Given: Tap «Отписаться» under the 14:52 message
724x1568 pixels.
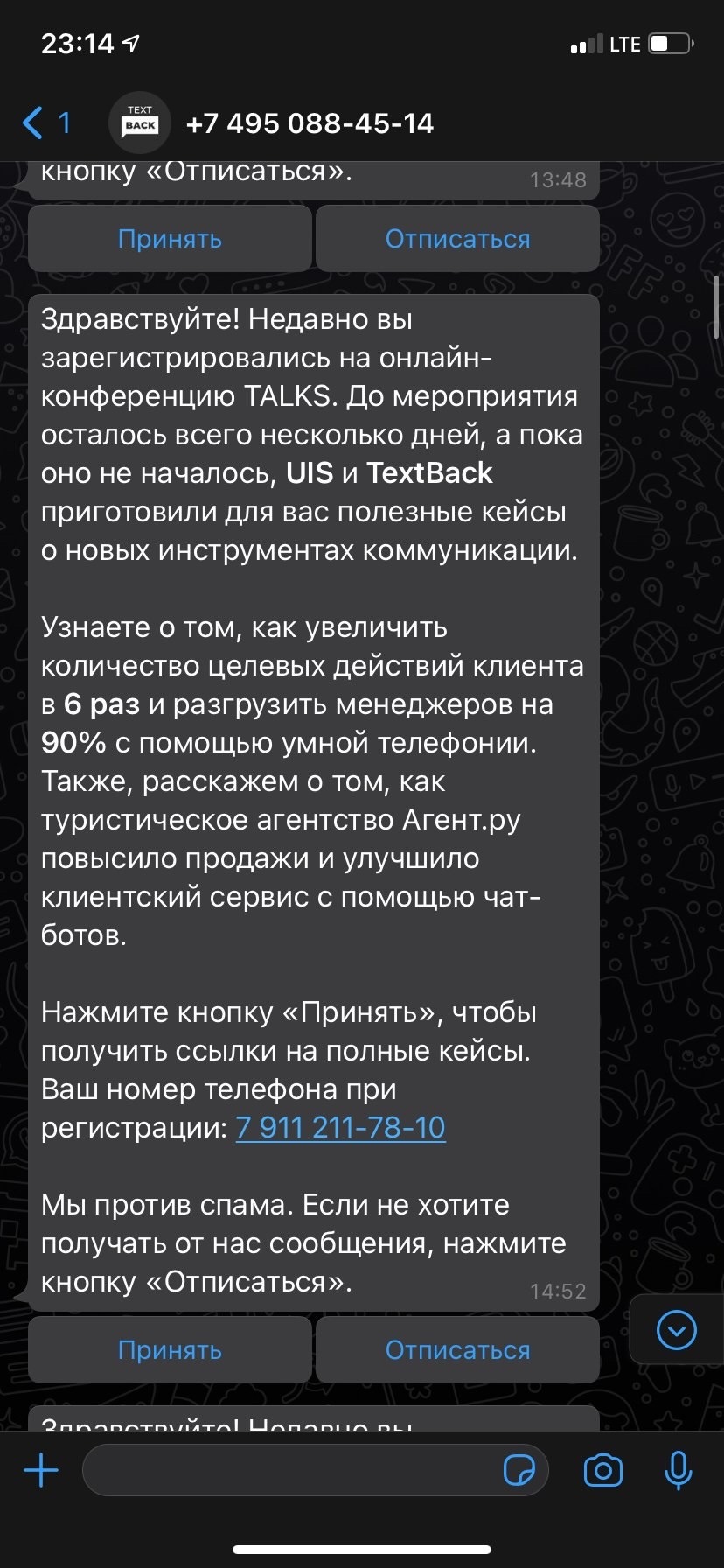Looking at the screenshot, I should pos(457,1350).
